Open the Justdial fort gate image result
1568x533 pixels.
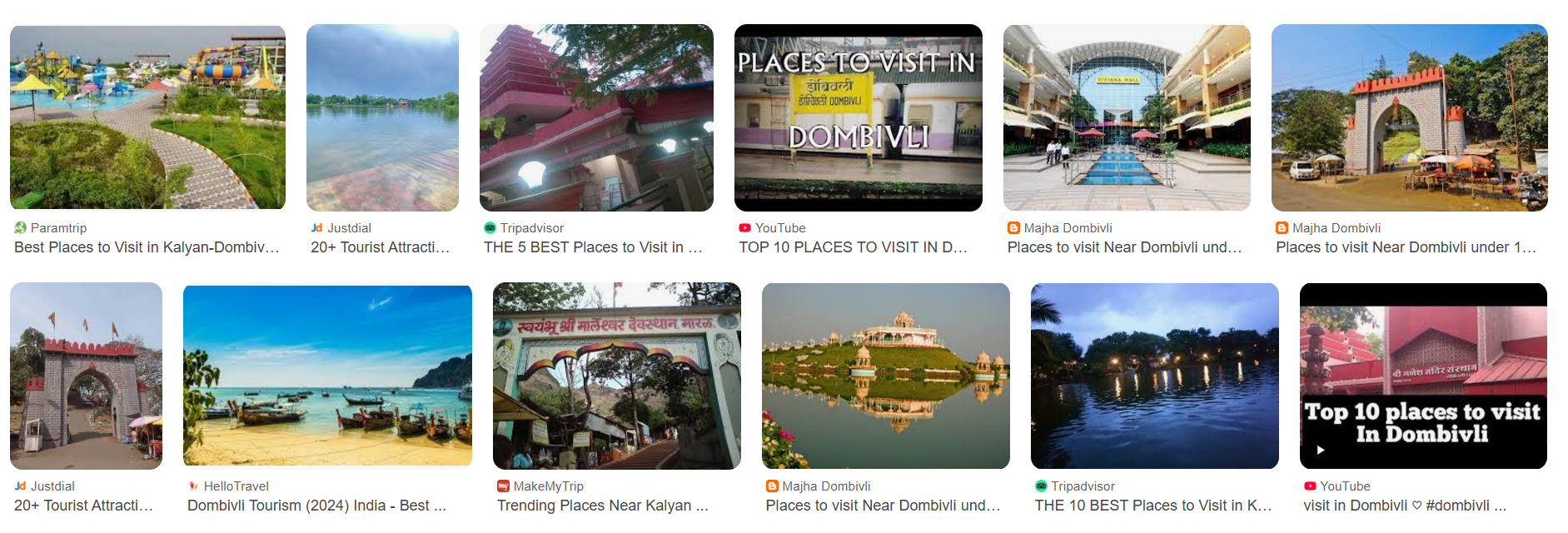[86, 376]
